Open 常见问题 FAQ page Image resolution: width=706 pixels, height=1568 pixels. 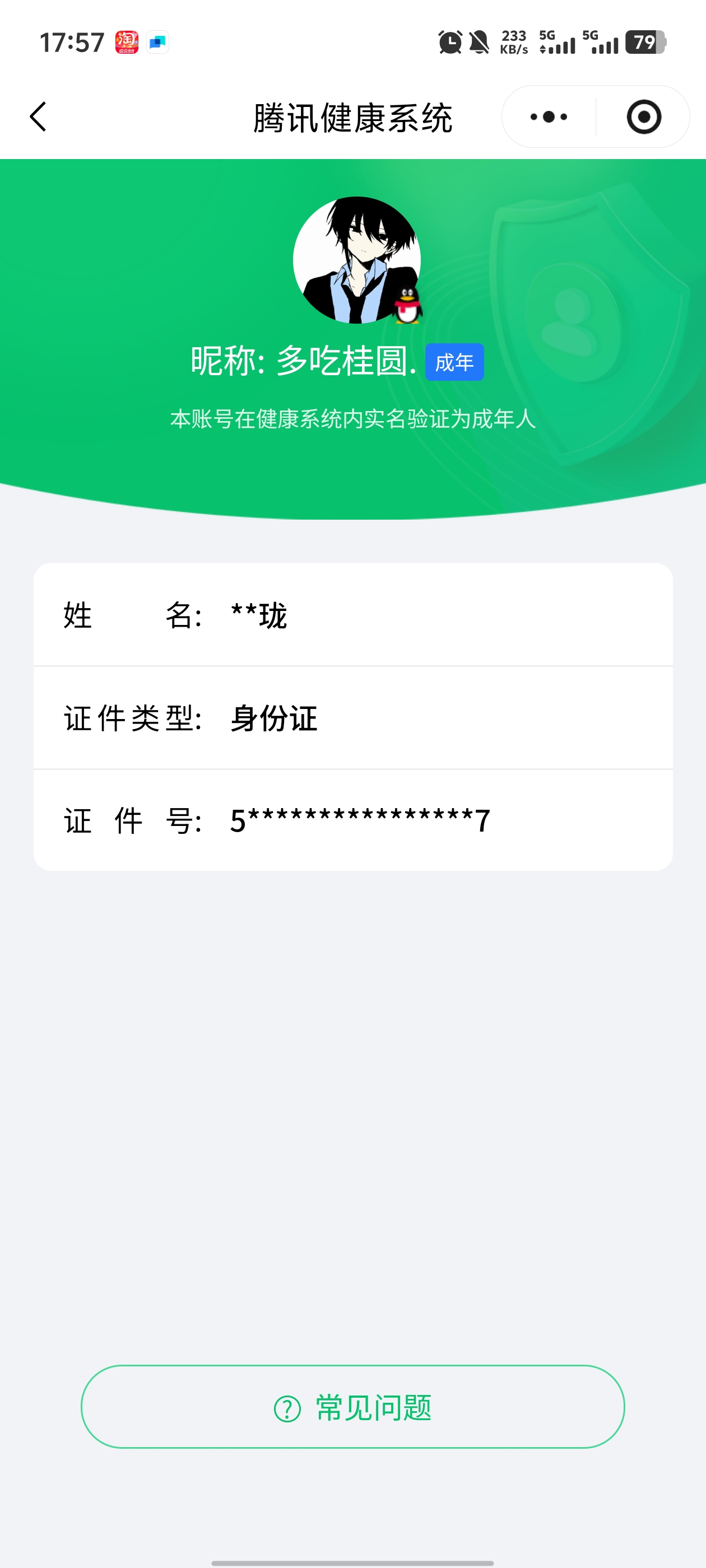coord(352,1407)
